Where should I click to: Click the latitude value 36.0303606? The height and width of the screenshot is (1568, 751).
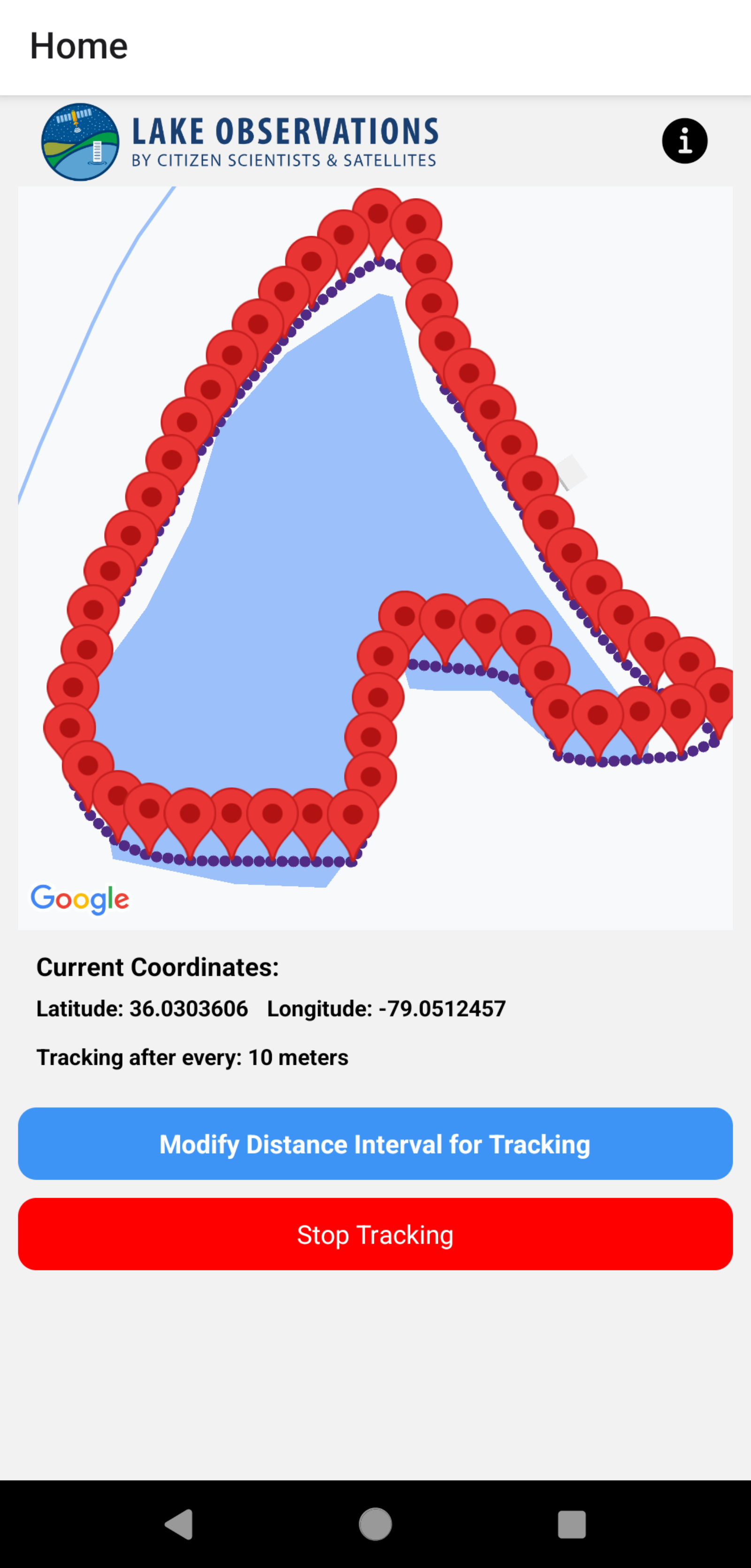[x=189, y=1007]
